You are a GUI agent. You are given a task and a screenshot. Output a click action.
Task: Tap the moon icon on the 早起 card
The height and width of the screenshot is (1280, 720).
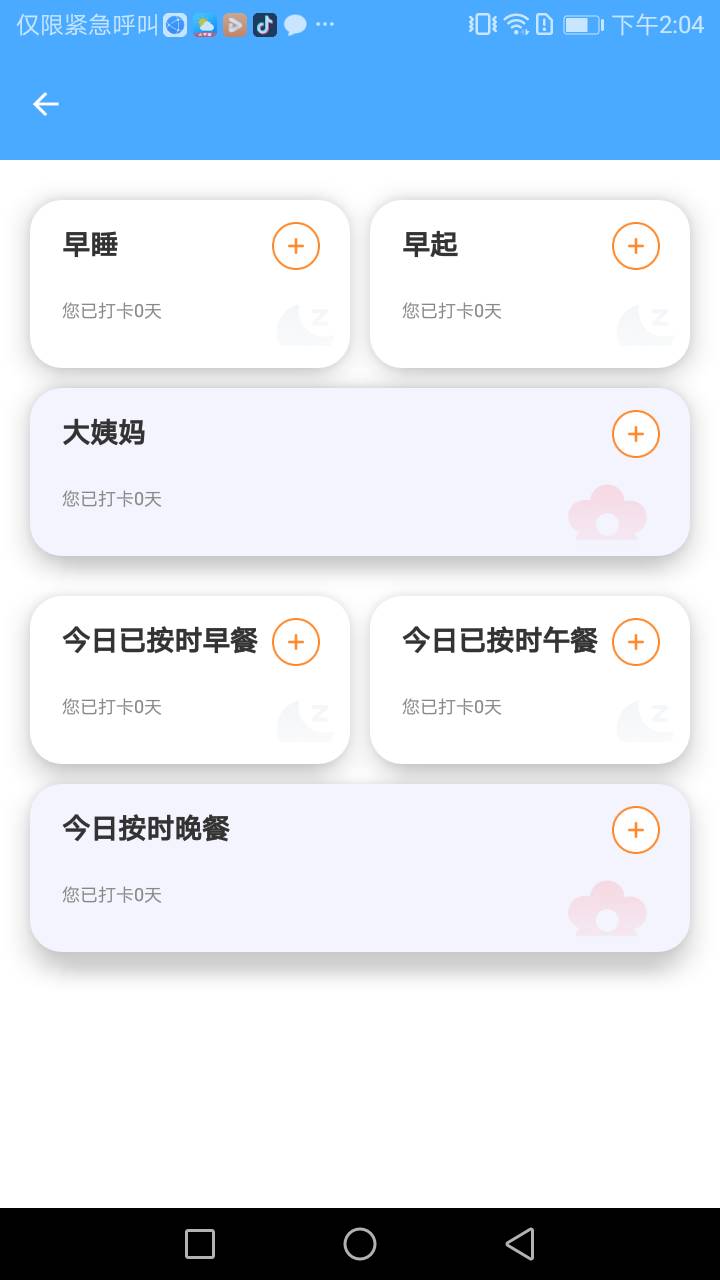click(x=645, y=322)
